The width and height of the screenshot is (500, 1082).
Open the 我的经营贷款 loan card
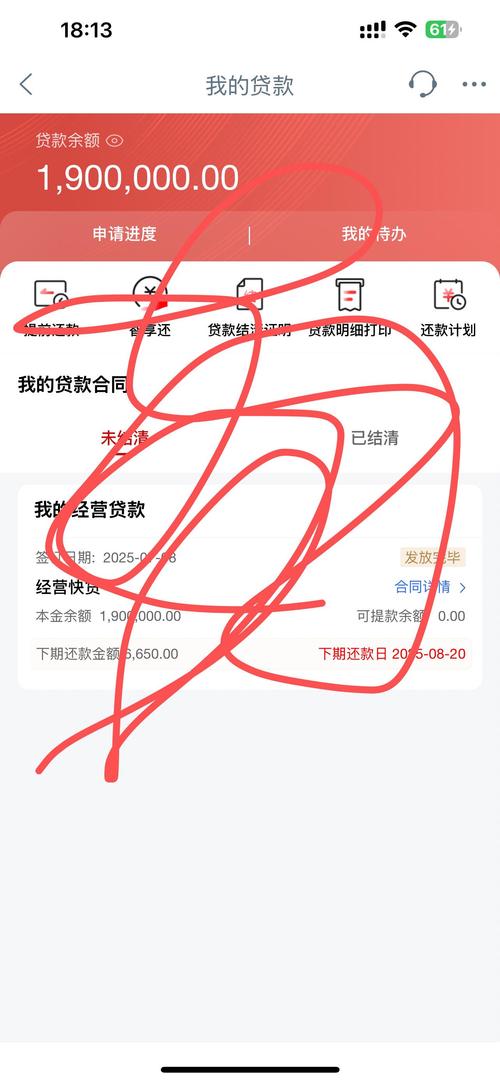coord(250,587)
